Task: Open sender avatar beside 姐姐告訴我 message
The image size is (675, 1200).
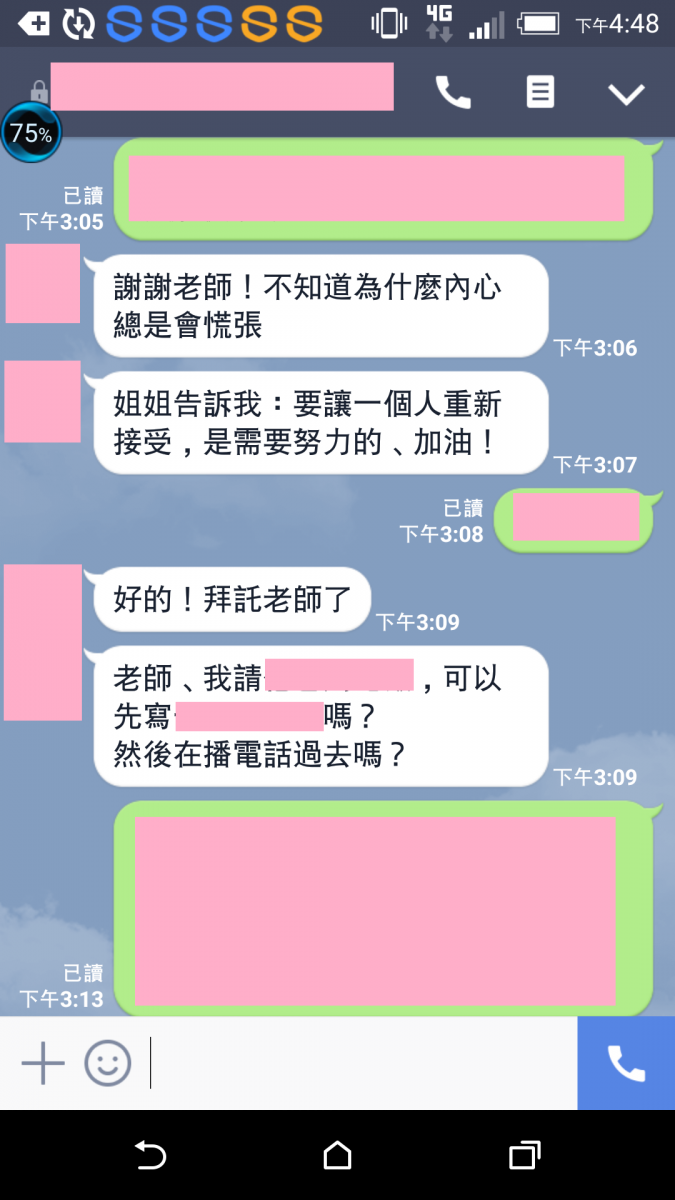Action: (43, 402)
